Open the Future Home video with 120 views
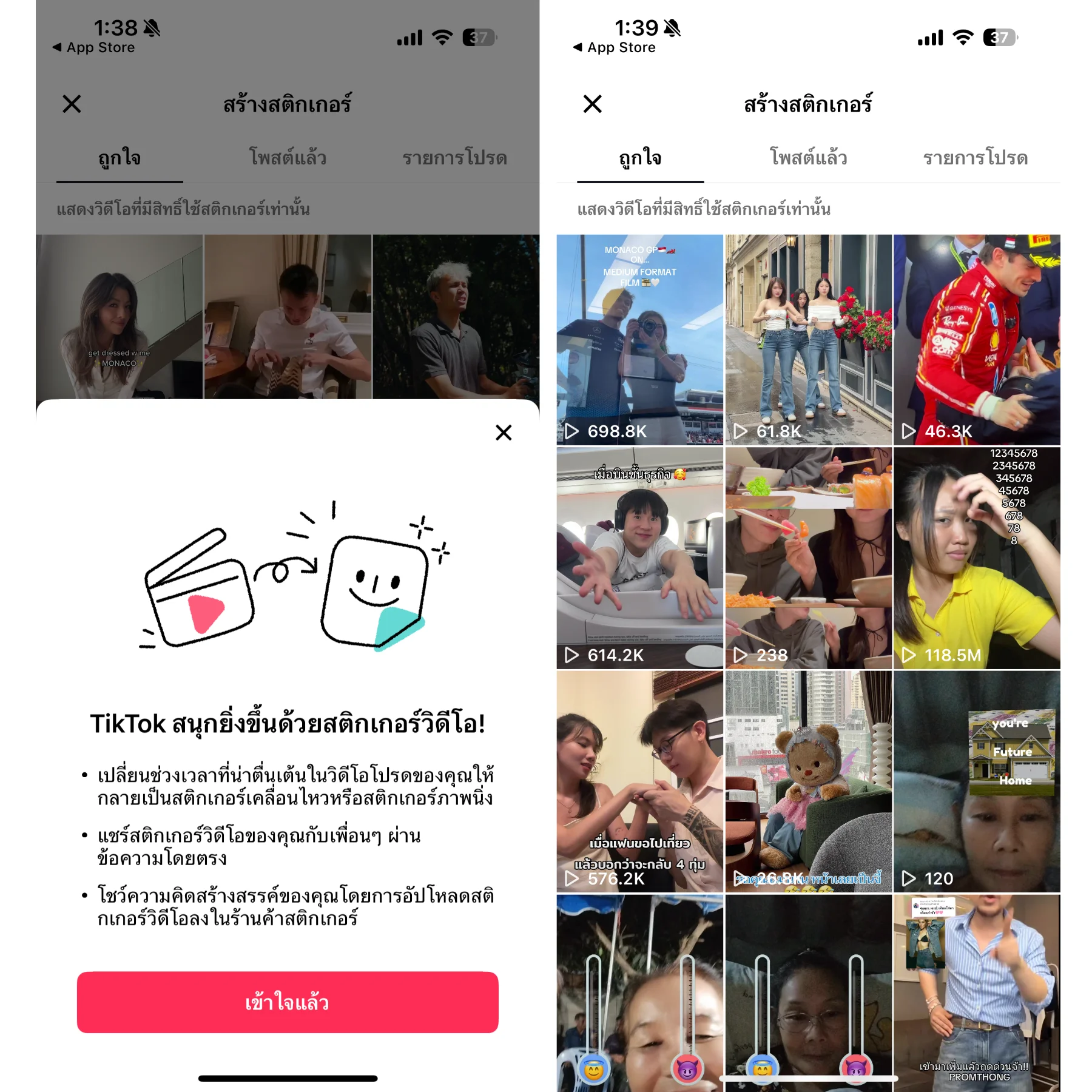This screenshot has height=1092, width=1092. click(x=977, y=781)
